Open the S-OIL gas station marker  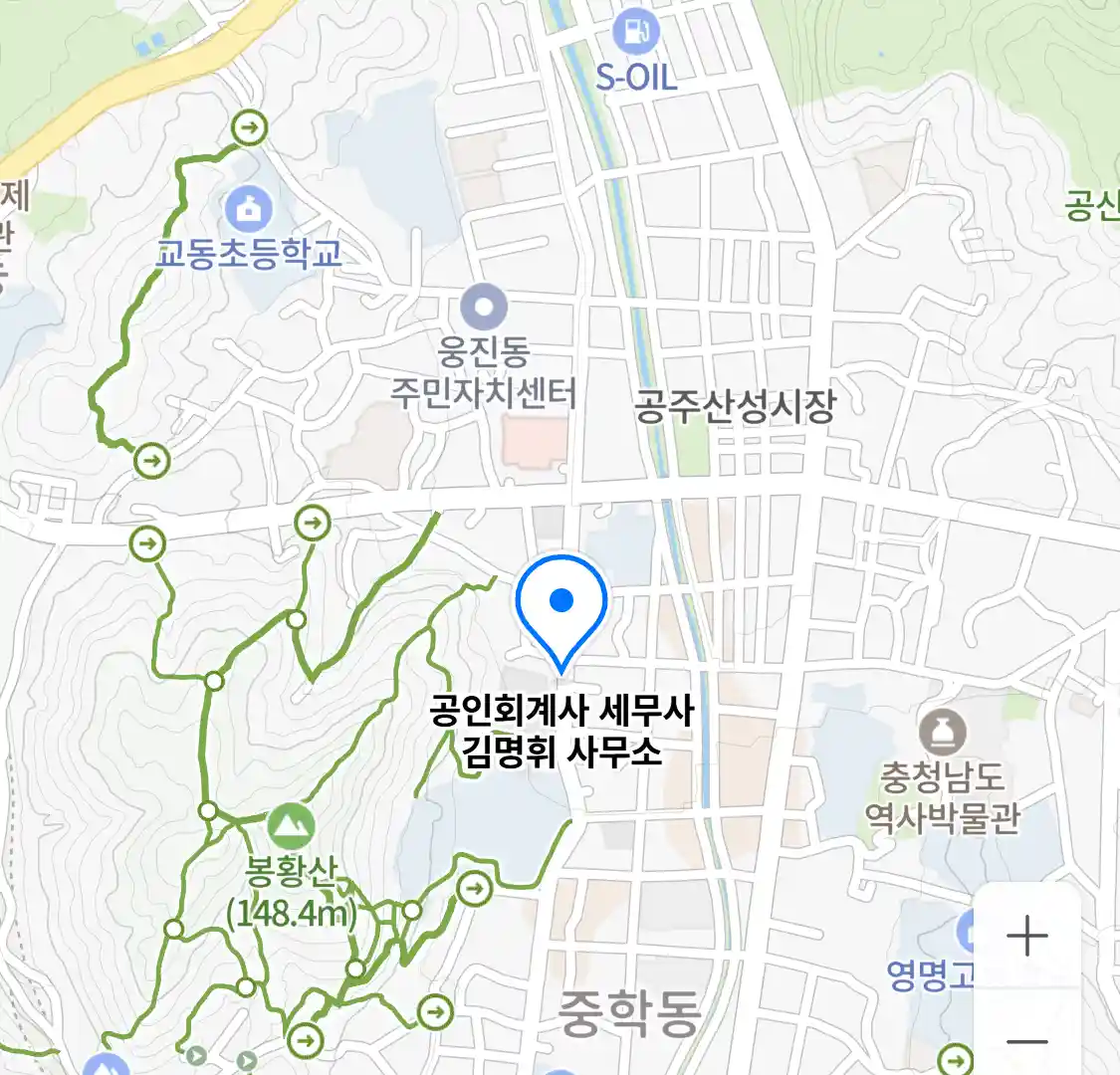pos(635,32)
